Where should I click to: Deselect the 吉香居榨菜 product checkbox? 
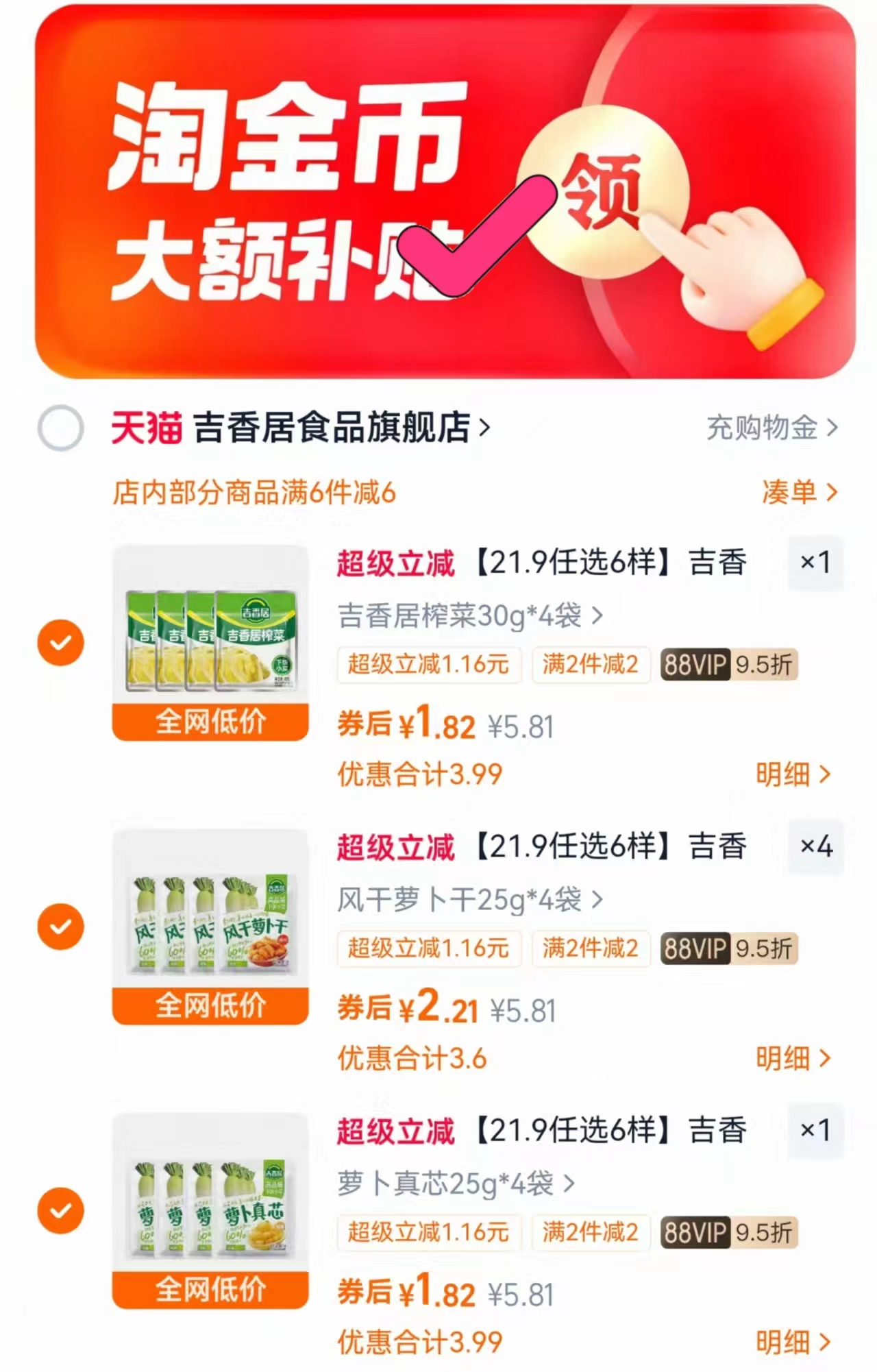point(61,642)
